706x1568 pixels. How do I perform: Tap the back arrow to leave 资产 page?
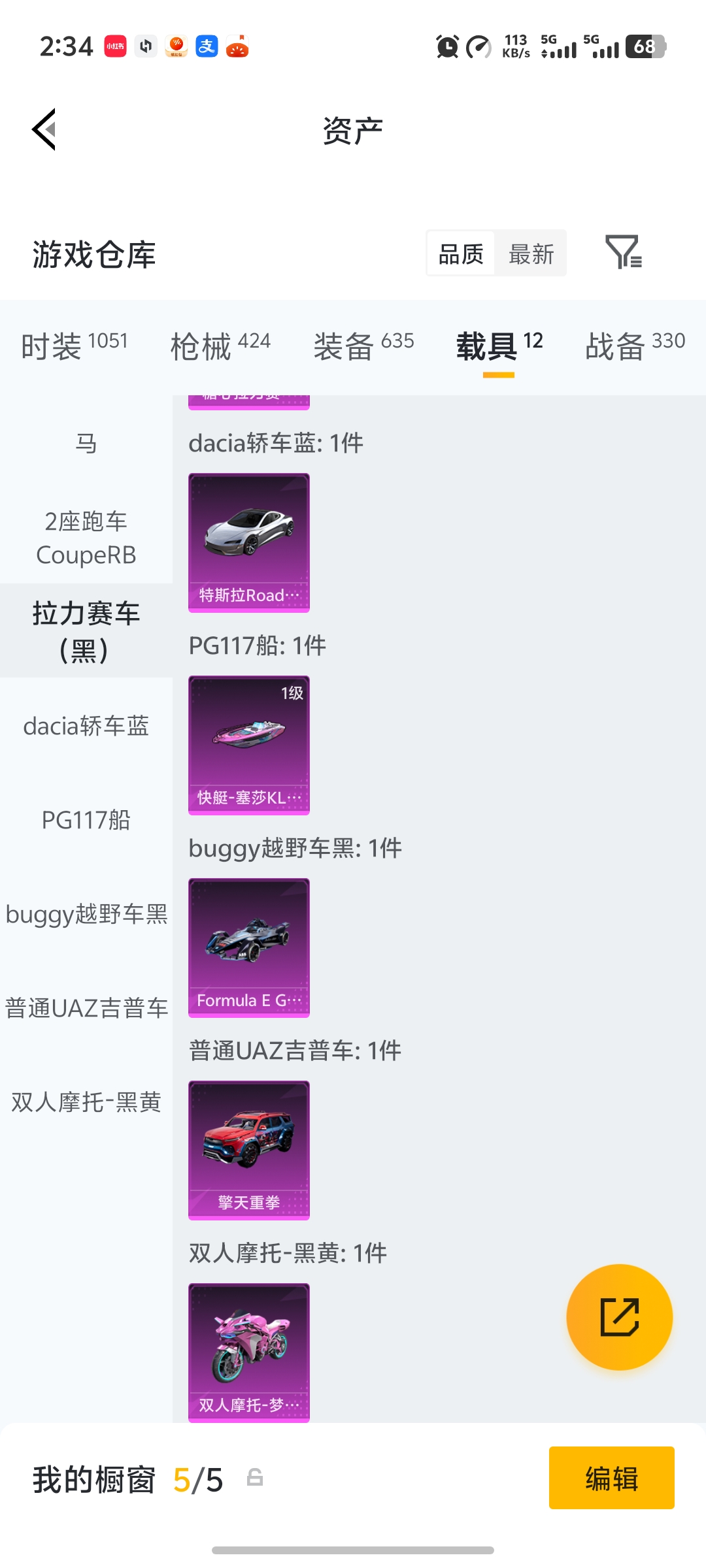(x=43, y=129)
